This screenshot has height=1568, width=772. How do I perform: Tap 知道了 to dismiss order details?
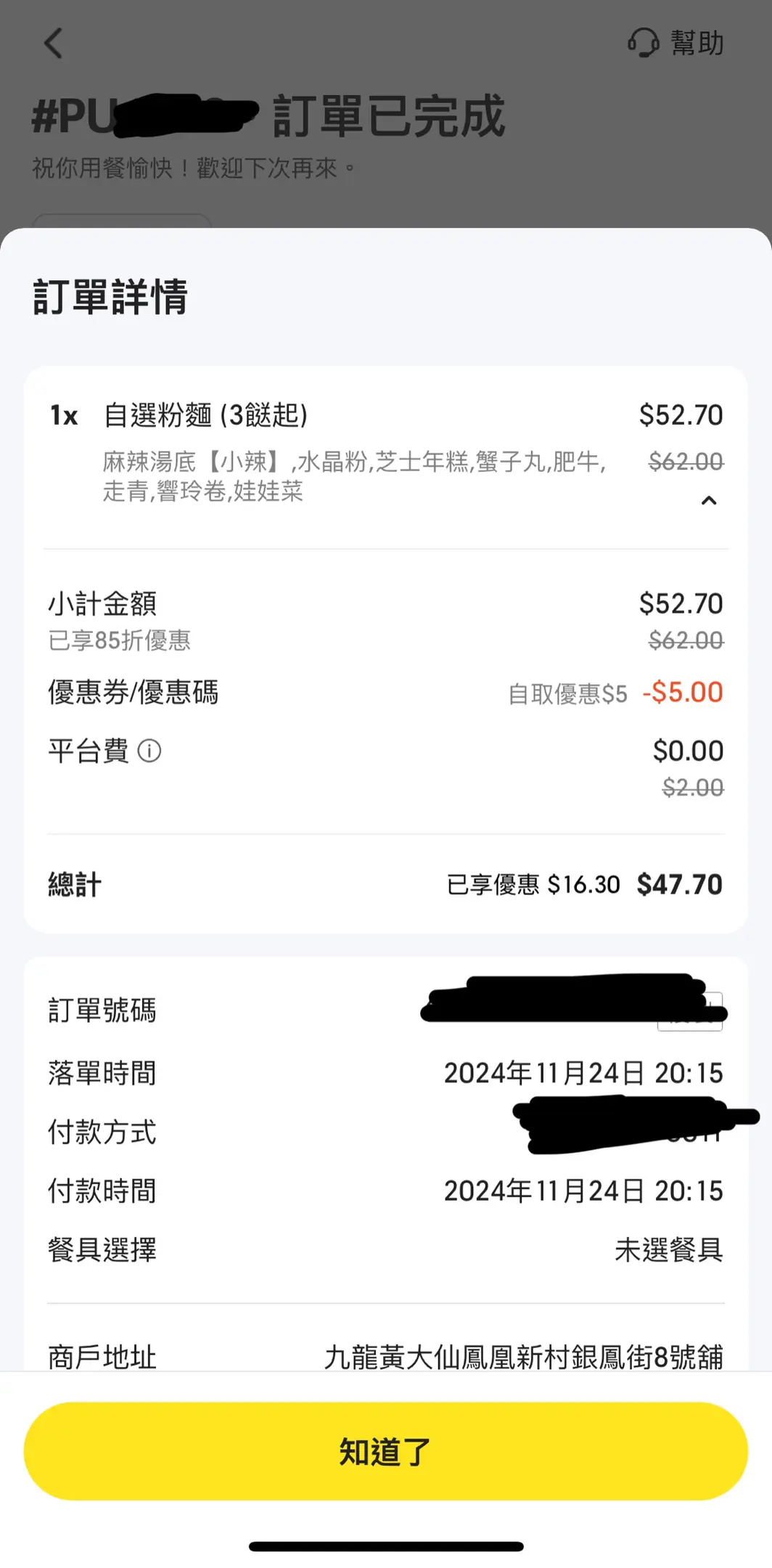coord(385,1452)
